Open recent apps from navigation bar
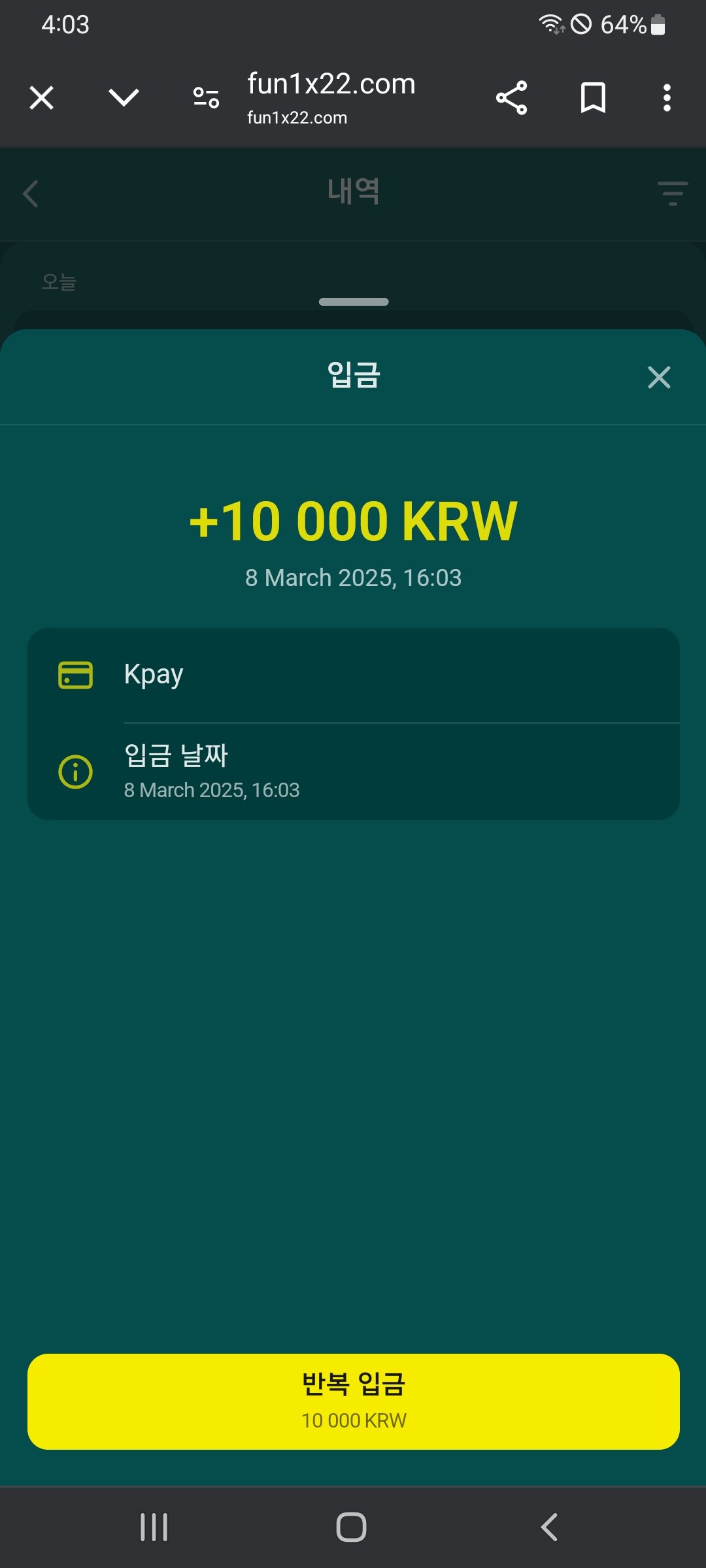The height and width of the screenshot is (1568, 706). [x=154, y=1527]
